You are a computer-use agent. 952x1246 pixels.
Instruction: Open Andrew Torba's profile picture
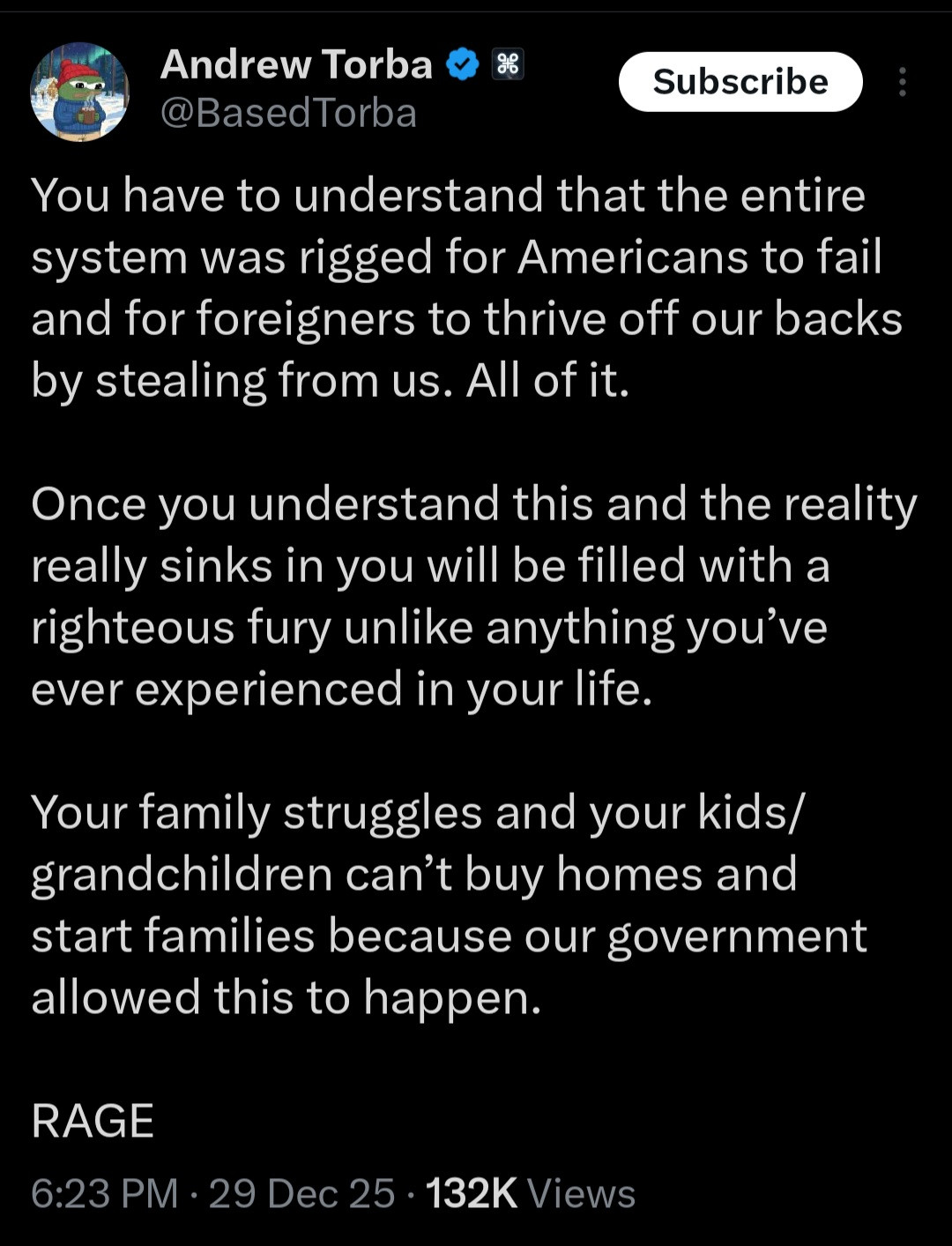[79, 92]
